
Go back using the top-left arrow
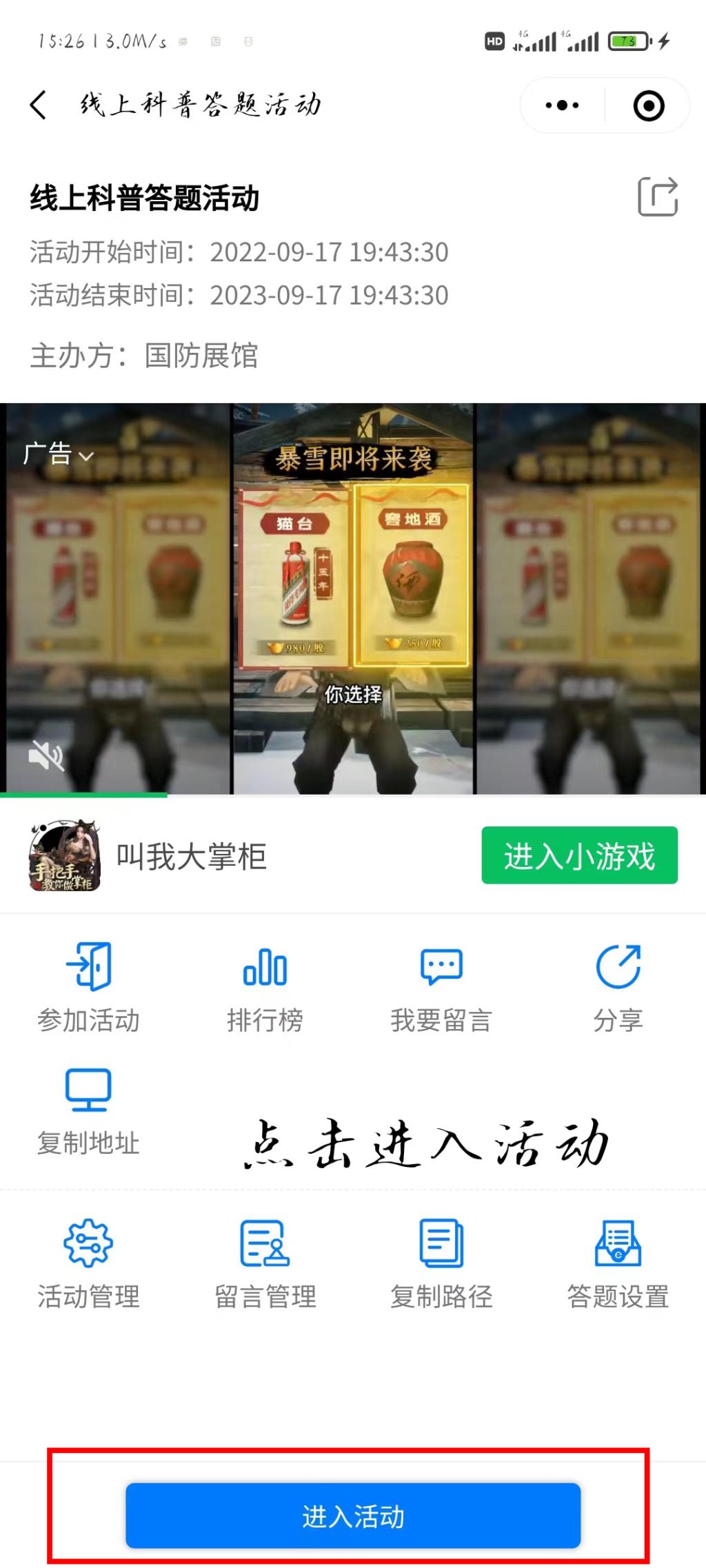39,105
